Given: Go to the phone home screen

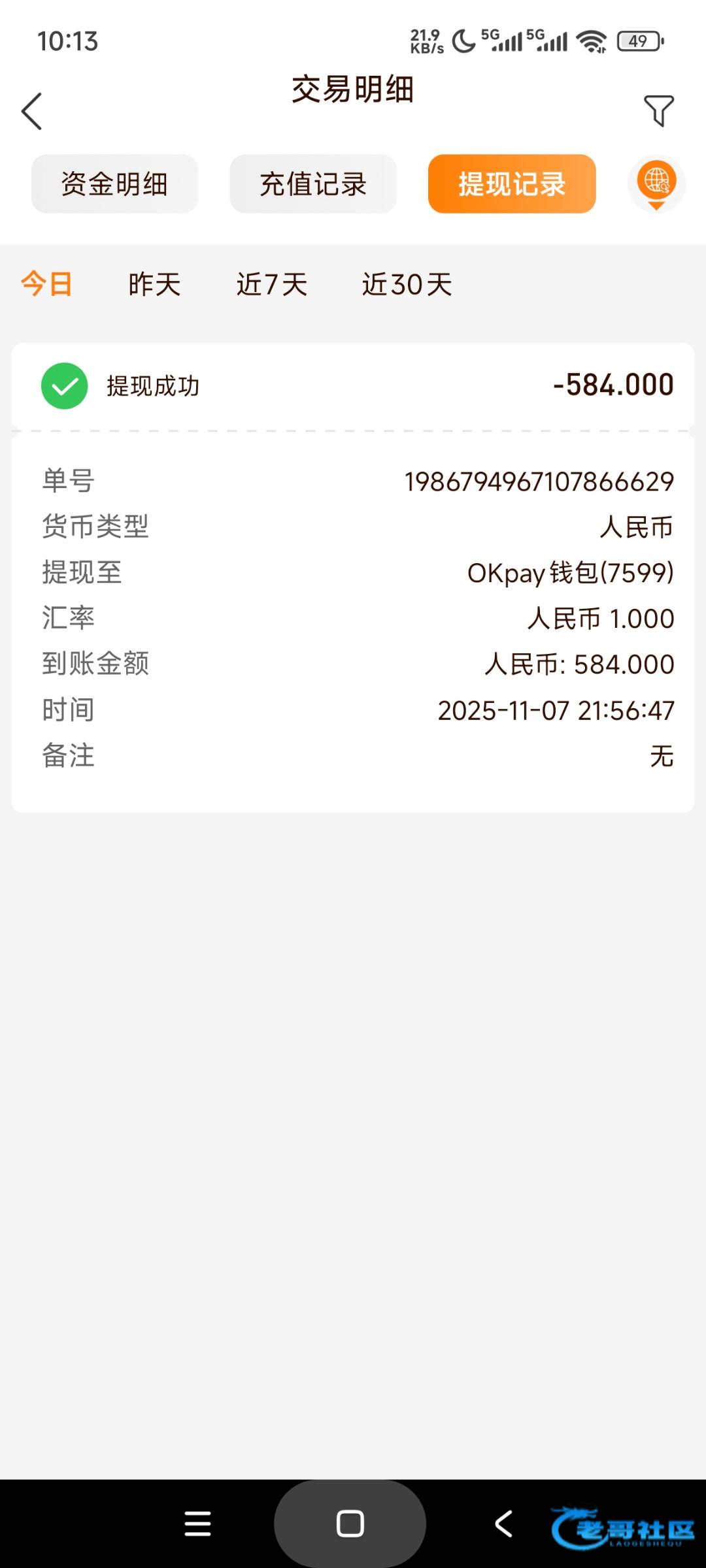Looking at the screenshot, I should pos(350,1524).
